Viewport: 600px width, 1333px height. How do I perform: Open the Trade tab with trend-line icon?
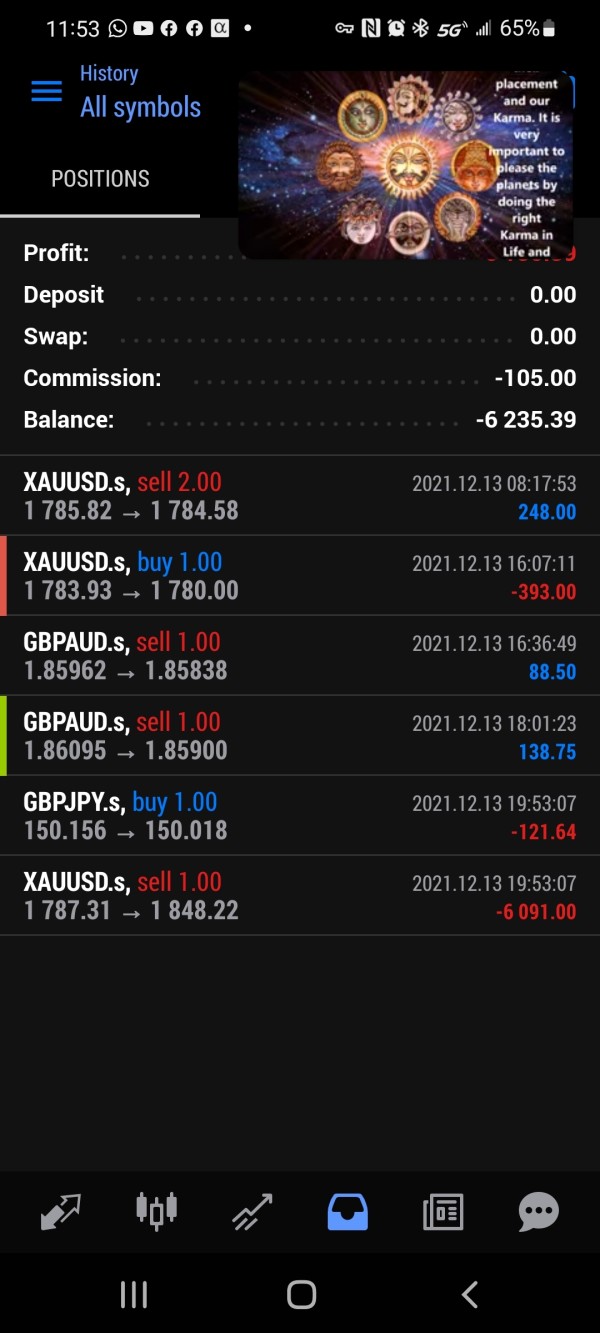252,1212
